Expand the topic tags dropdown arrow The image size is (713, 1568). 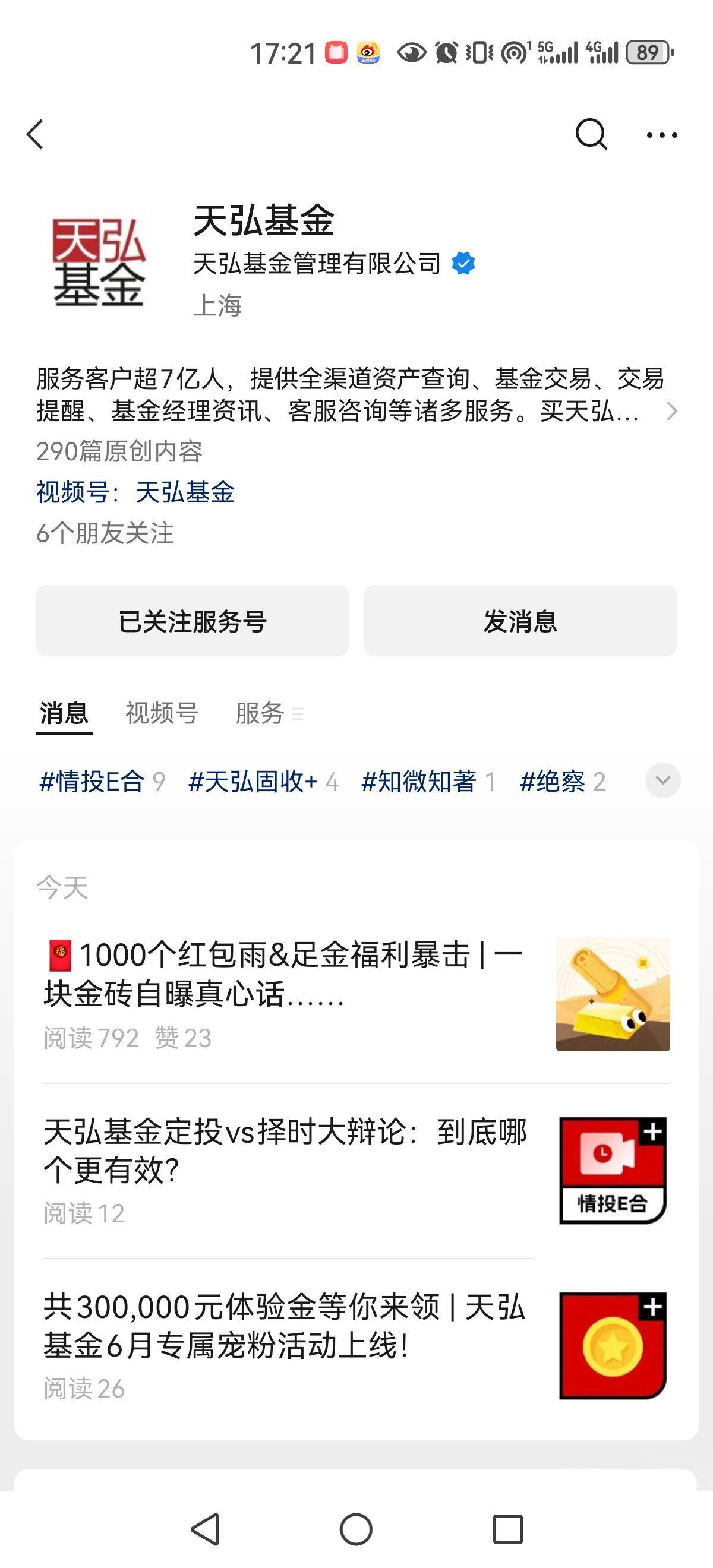tap(662, 780)
